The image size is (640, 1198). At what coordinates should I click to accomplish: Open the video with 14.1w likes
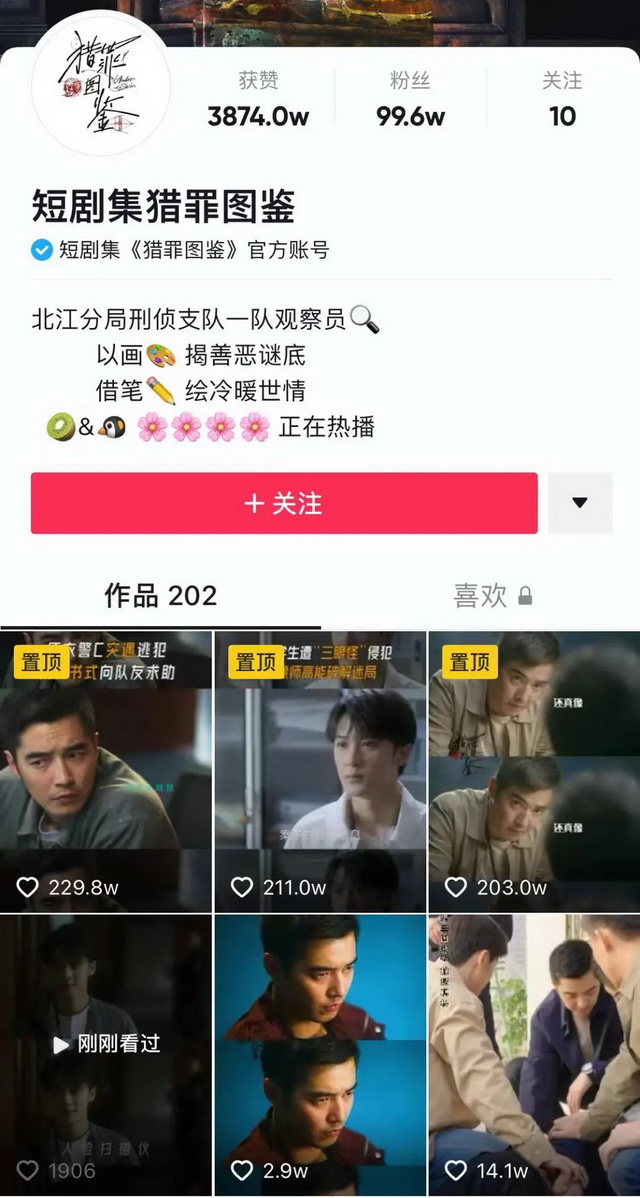(x=534, y=1055)
